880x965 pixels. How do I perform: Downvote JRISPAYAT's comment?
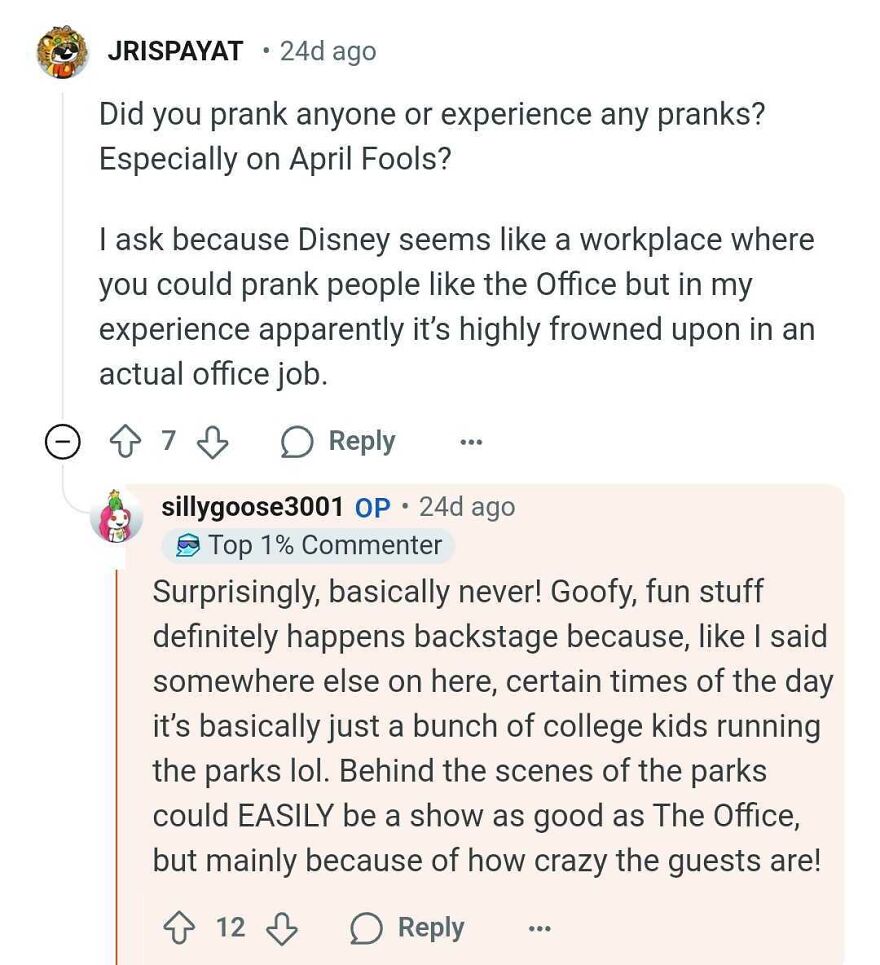(x=212, y=442)
